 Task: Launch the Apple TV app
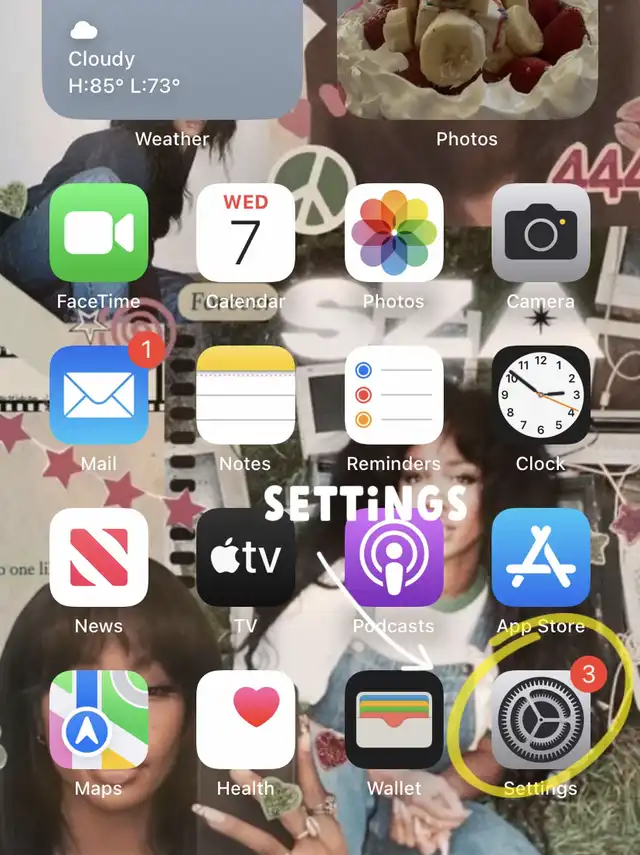[246, 557]
